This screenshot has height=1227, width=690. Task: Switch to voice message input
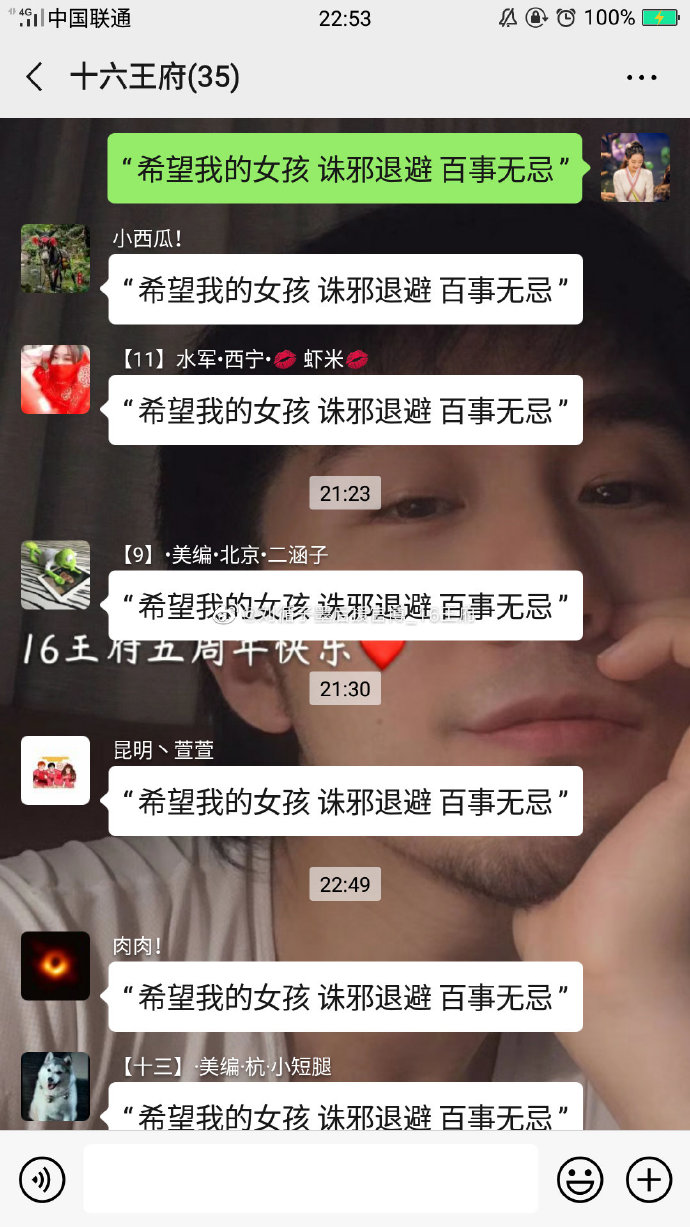click(x=42, y=1180)
